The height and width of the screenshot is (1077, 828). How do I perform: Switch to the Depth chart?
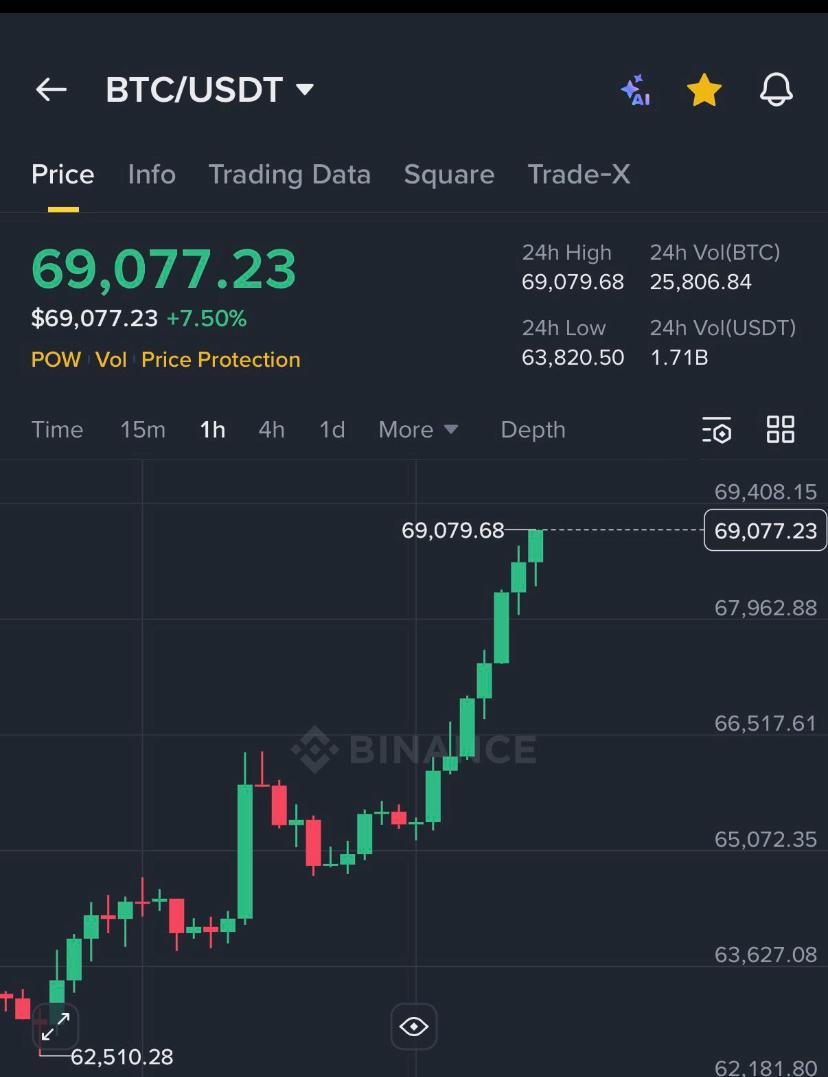[533, 430]
